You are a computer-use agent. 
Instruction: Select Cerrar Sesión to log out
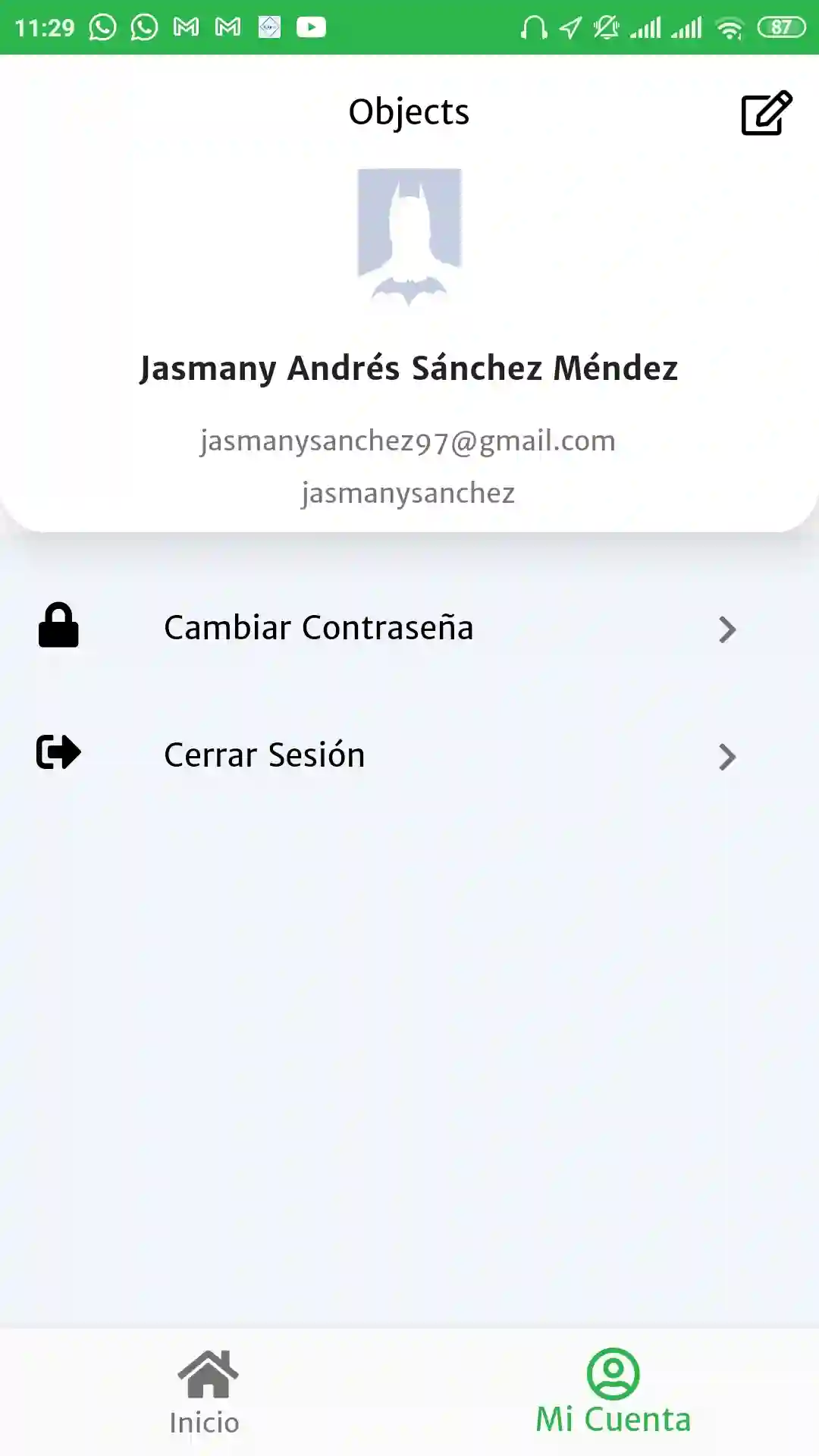point(264,755)
